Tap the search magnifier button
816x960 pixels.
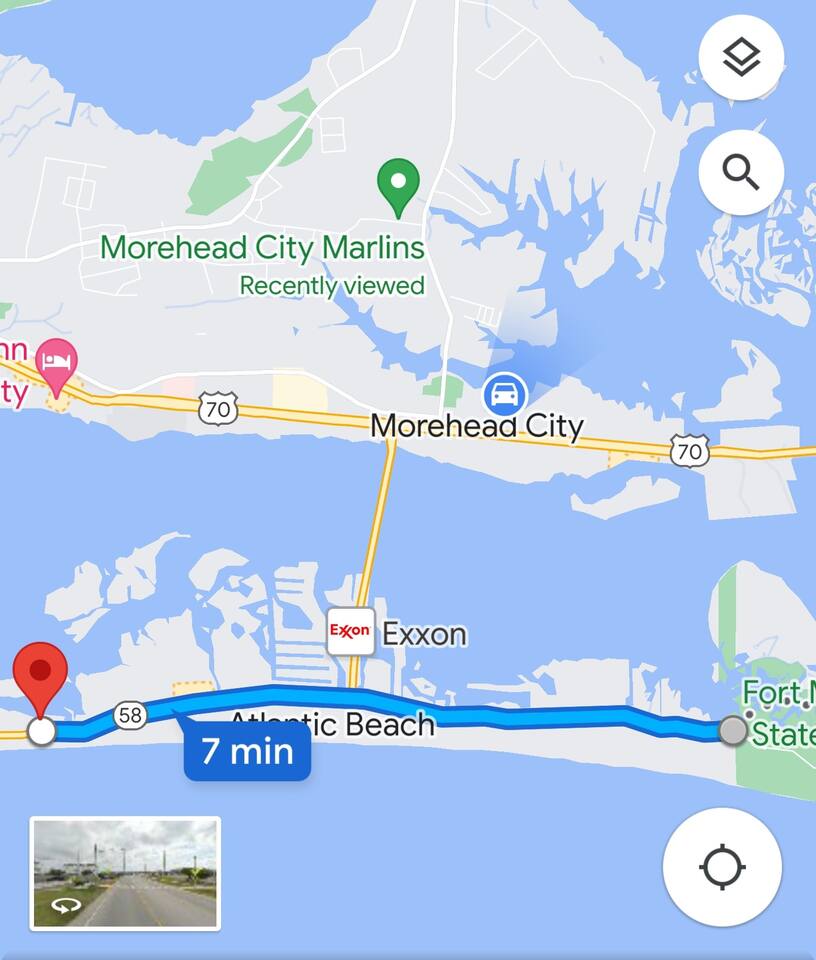coord(740,172)
